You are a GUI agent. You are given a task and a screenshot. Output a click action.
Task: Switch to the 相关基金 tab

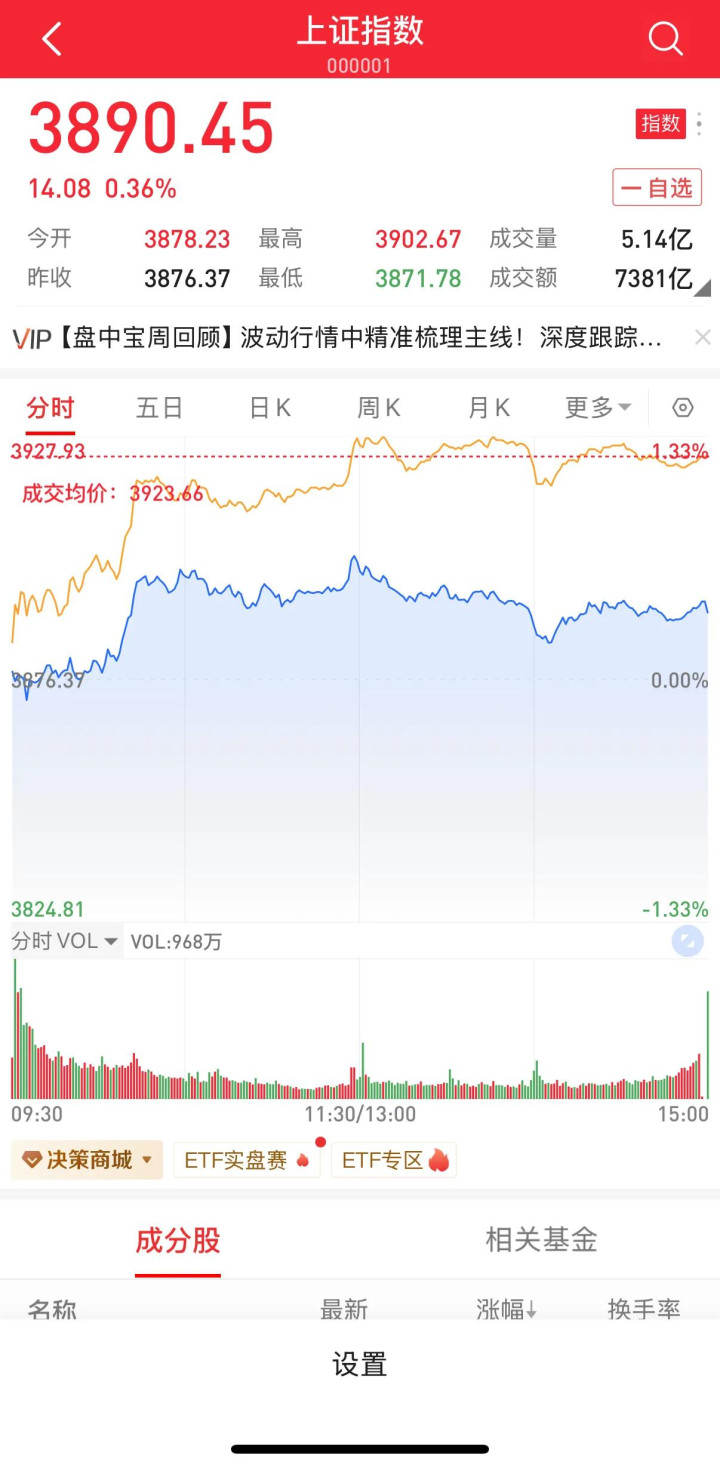coord(541,1240)
